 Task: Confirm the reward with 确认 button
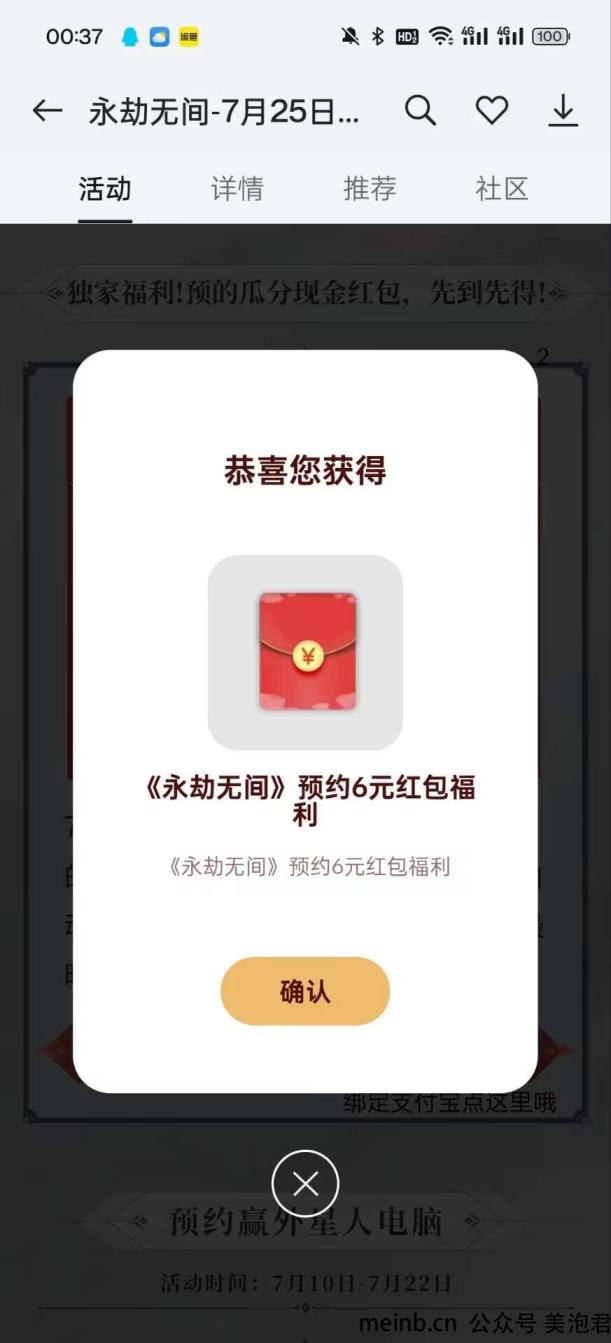[305, 991]
